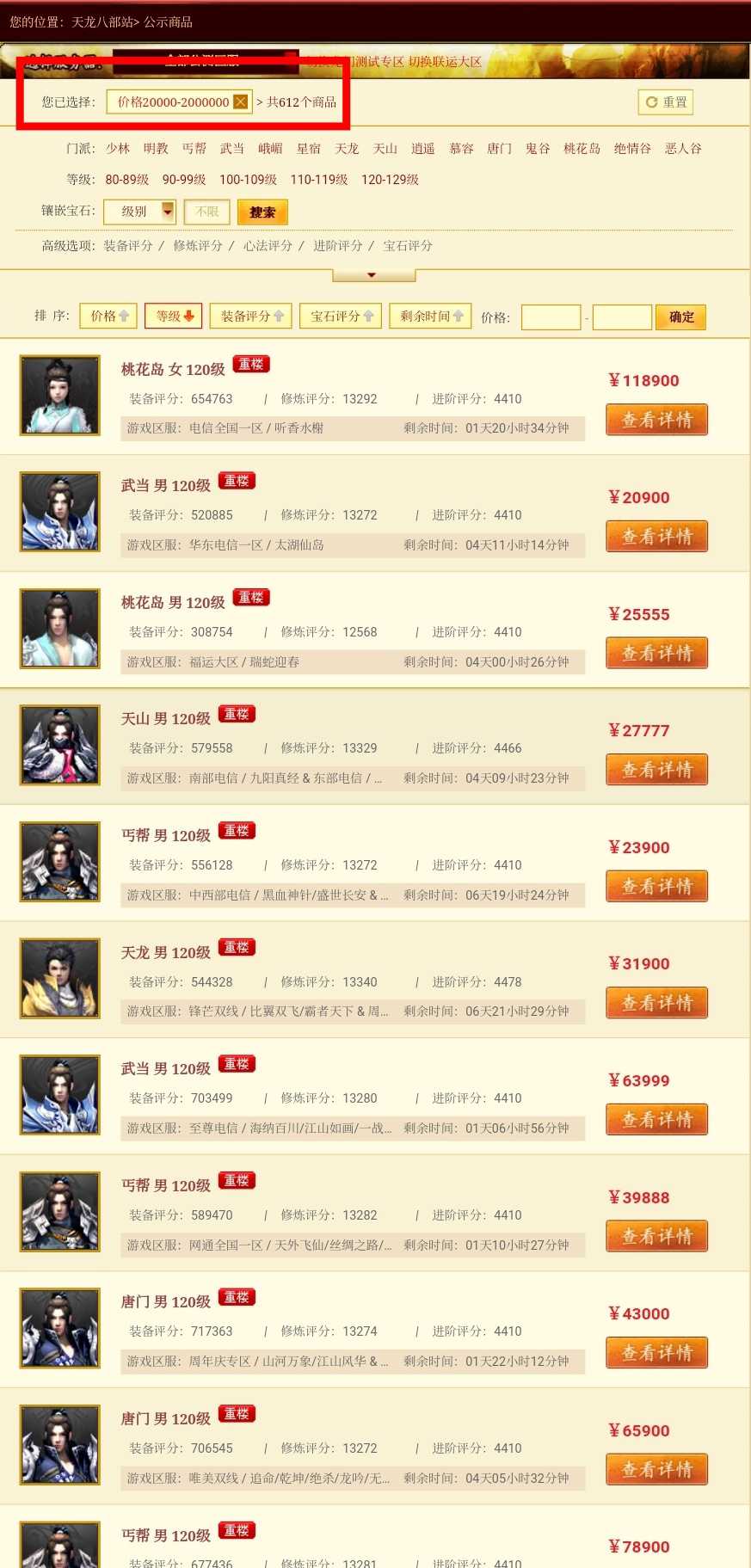The width and height of the screenshot is (751, 1568).
Task: Tap the 切换联运大区 link
Action: (445, 62)
